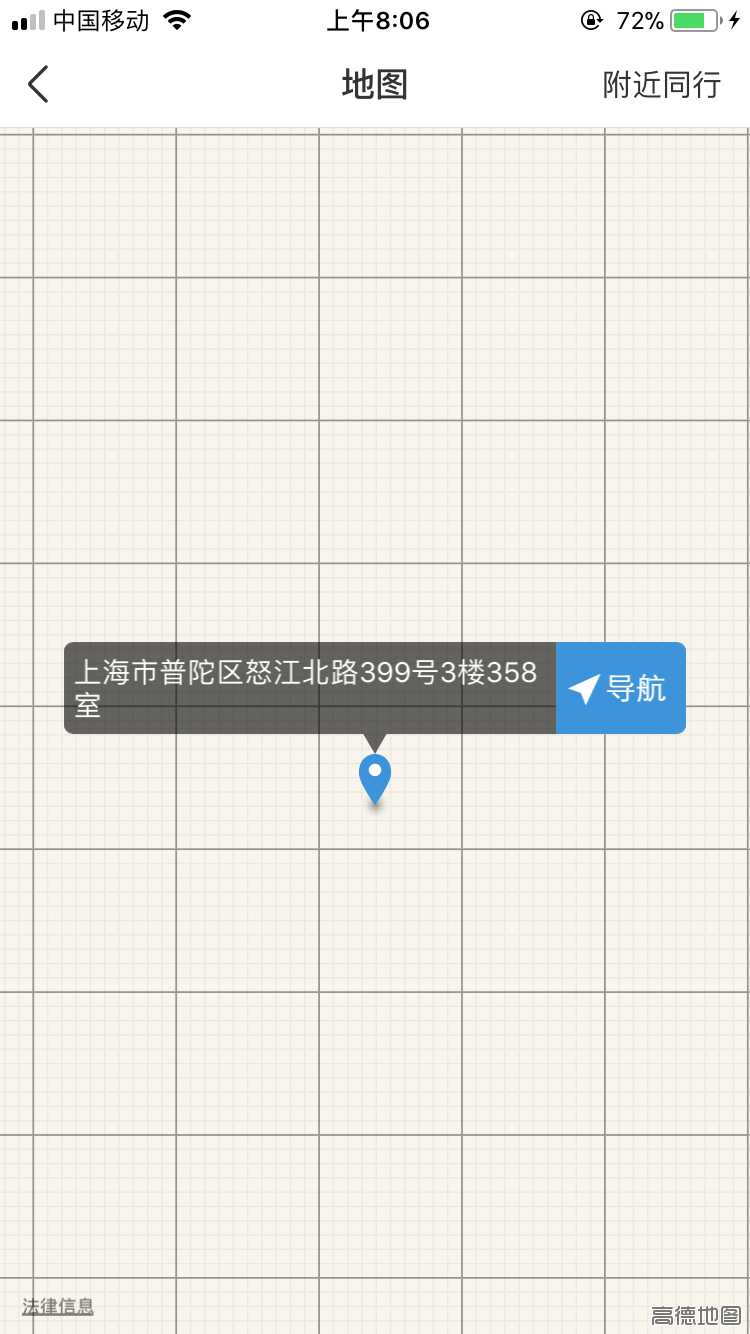Start navigation with the 导航 button
The width and height of the screenshot is (750, 1334).
[620, 688]
